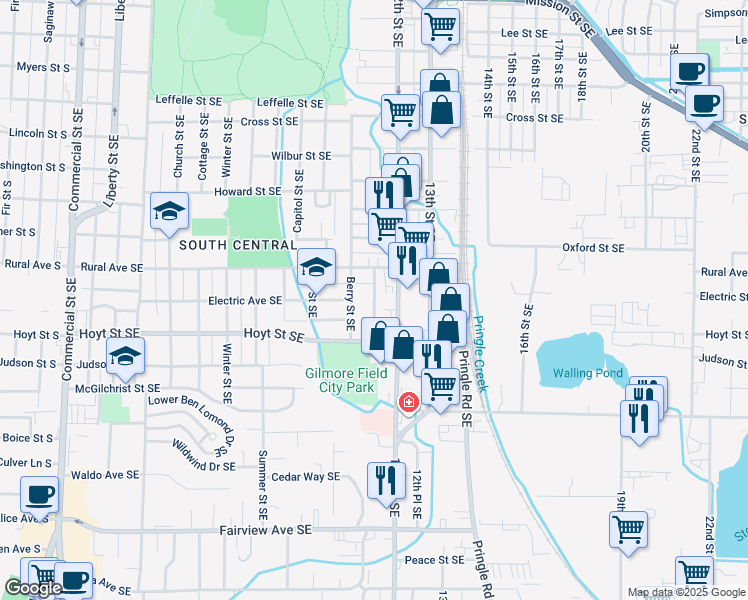This screenshot has height=600, width=748.
Task: Open the school marker near Howard St SE
Action: 169,210
